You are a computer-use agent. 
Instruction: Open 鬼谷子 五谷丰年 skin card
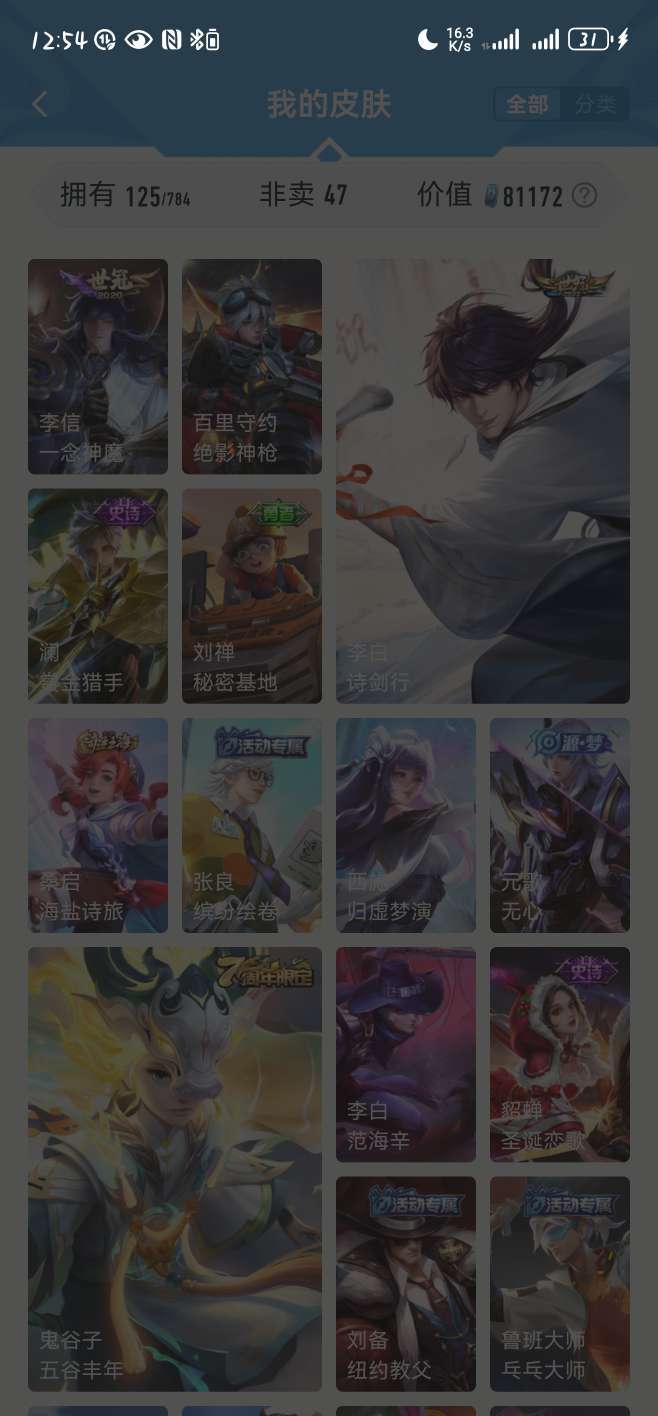point(175,1169)
